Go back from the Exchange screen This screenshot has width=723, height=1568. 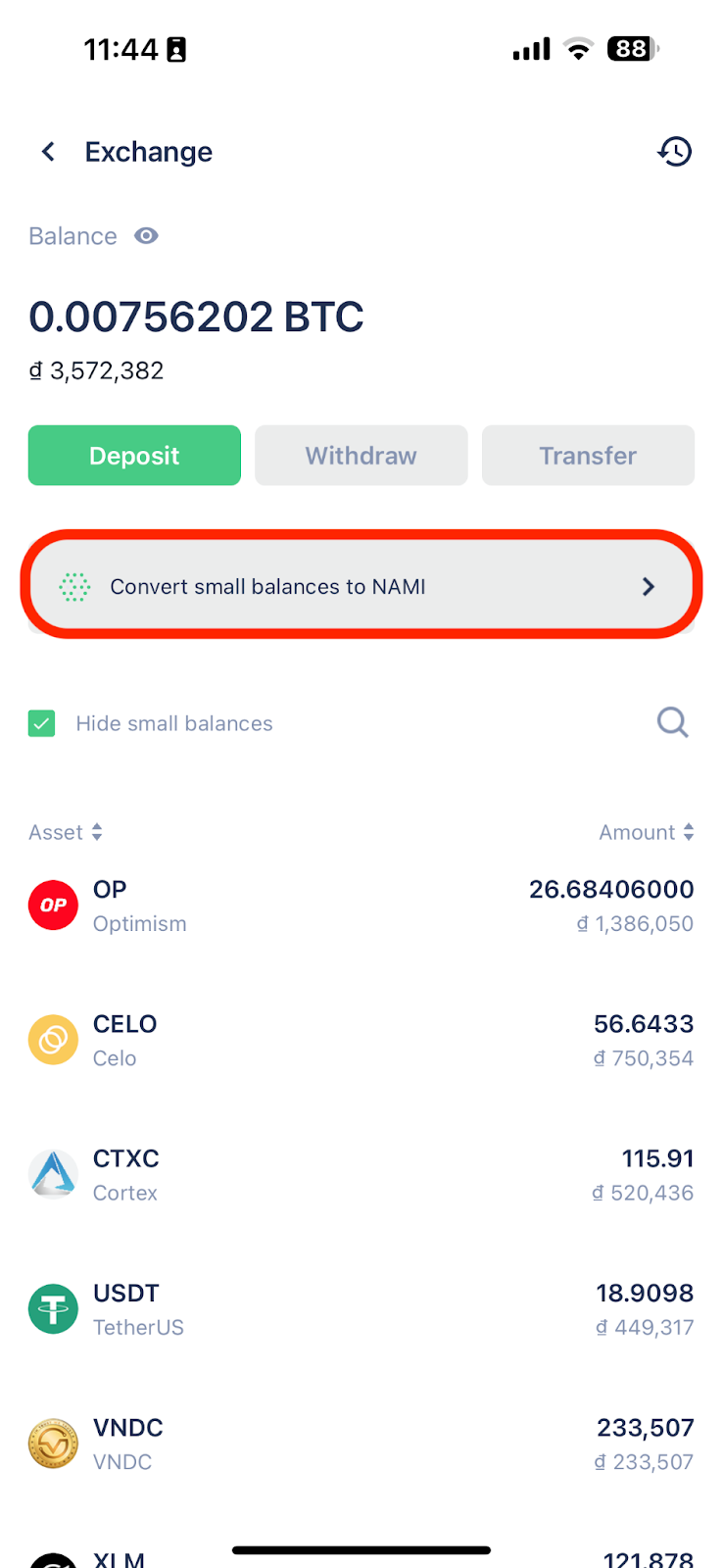(48, 152)
